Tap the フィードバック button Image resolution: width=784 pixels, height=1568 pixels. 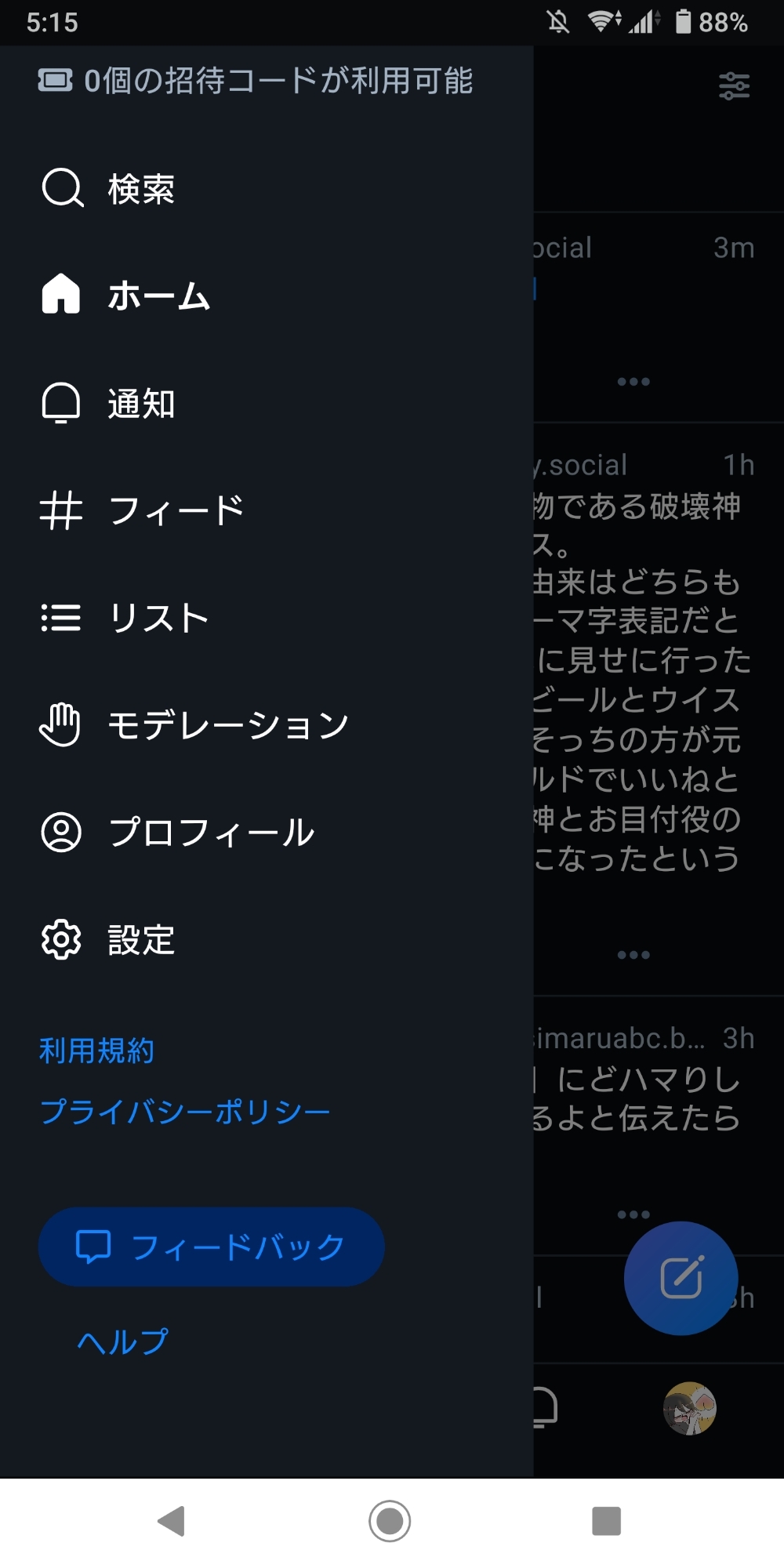[211, 1247]
